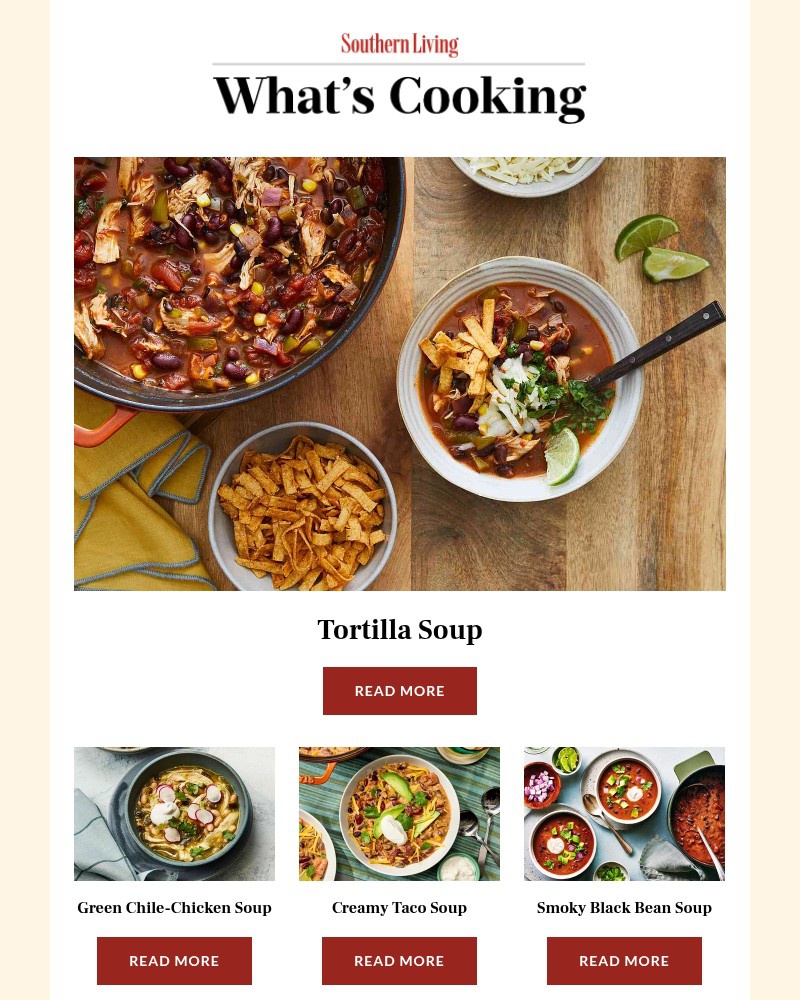This screenshot has height=1000, width=800.
Task: Click READ MORE under Creamy Taco Soup
Action: pos(399,960)
